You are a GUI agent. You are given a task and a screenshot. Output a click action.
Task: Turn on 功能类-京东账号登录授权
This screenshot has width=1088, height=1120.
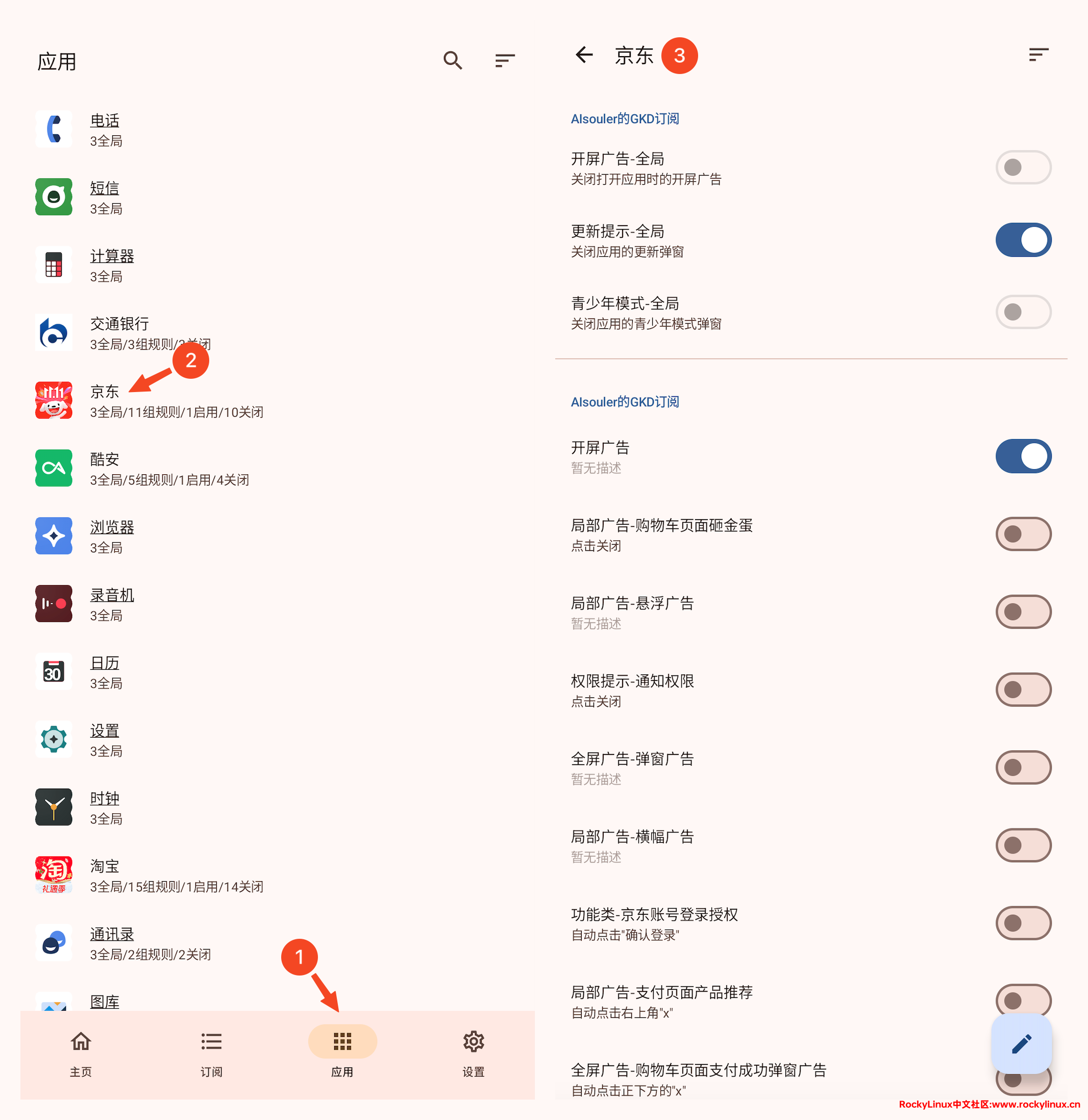pos(1023,923)
